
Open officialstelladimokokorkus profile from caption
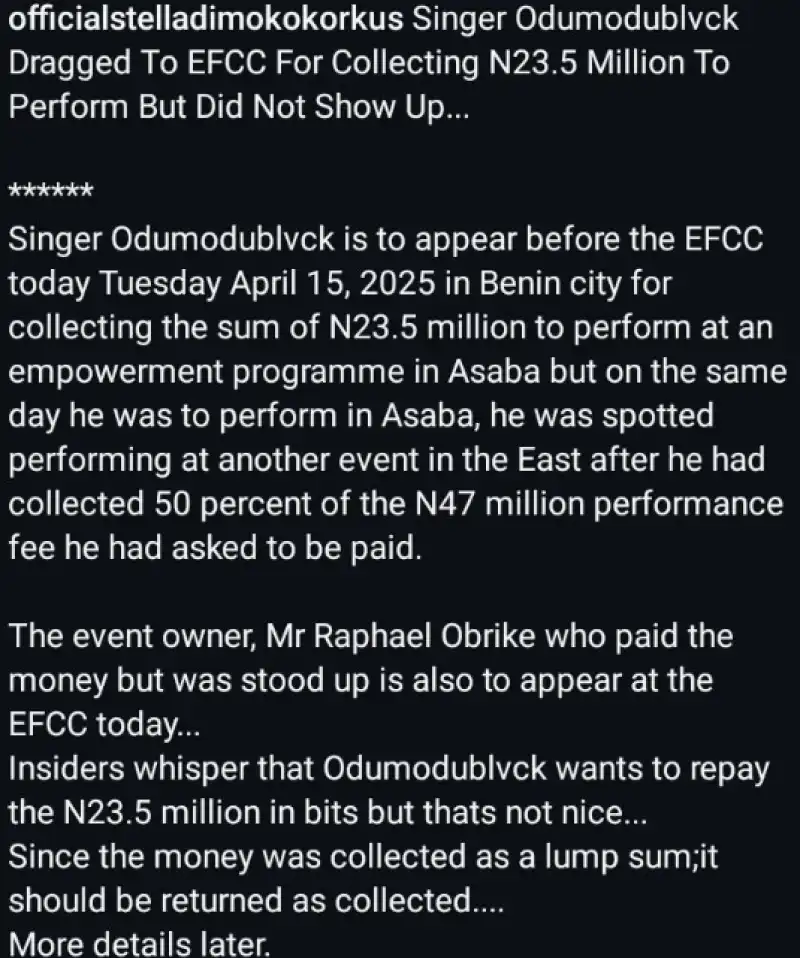[206, 20]
